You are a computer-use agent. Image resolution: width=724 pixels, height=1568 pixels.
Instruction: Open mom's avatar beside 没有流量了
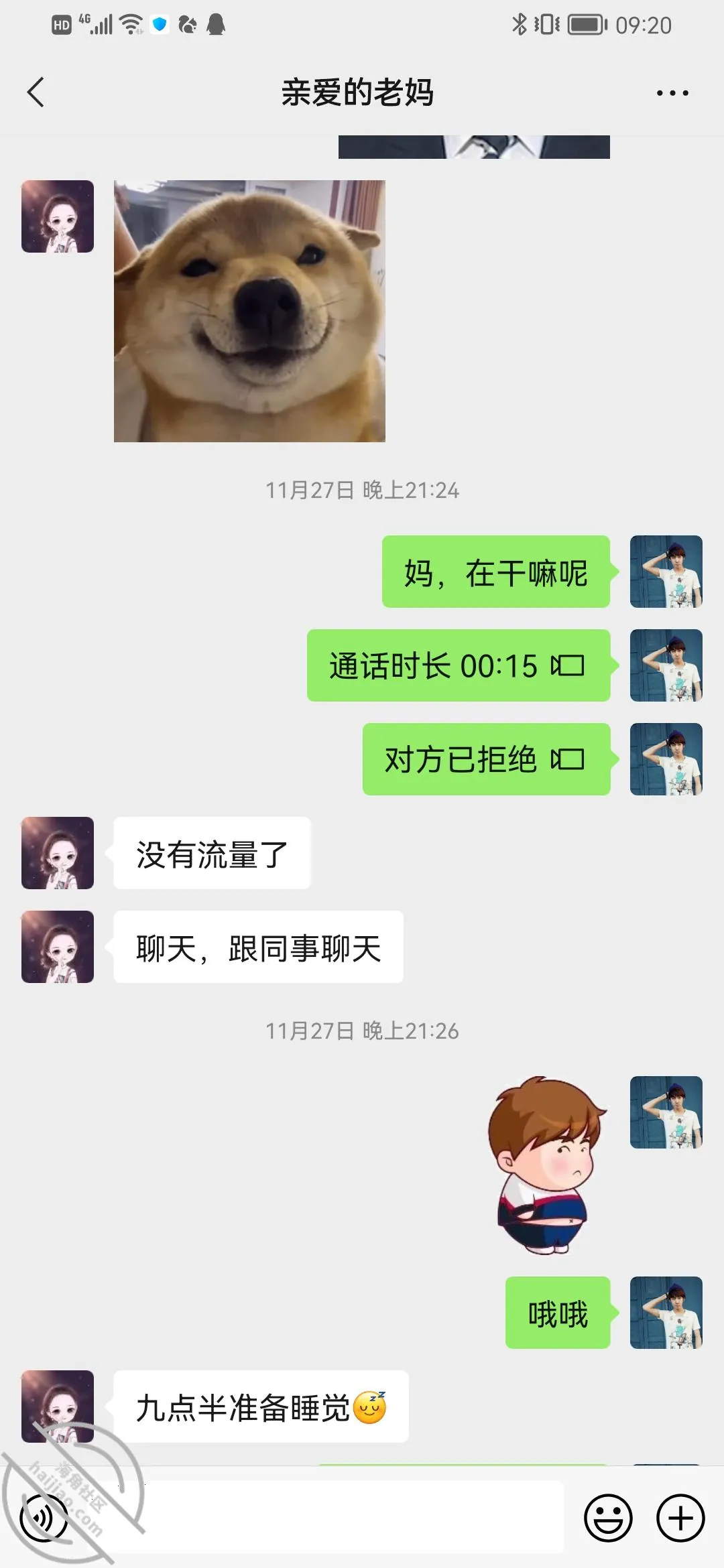tap(58, 853)
